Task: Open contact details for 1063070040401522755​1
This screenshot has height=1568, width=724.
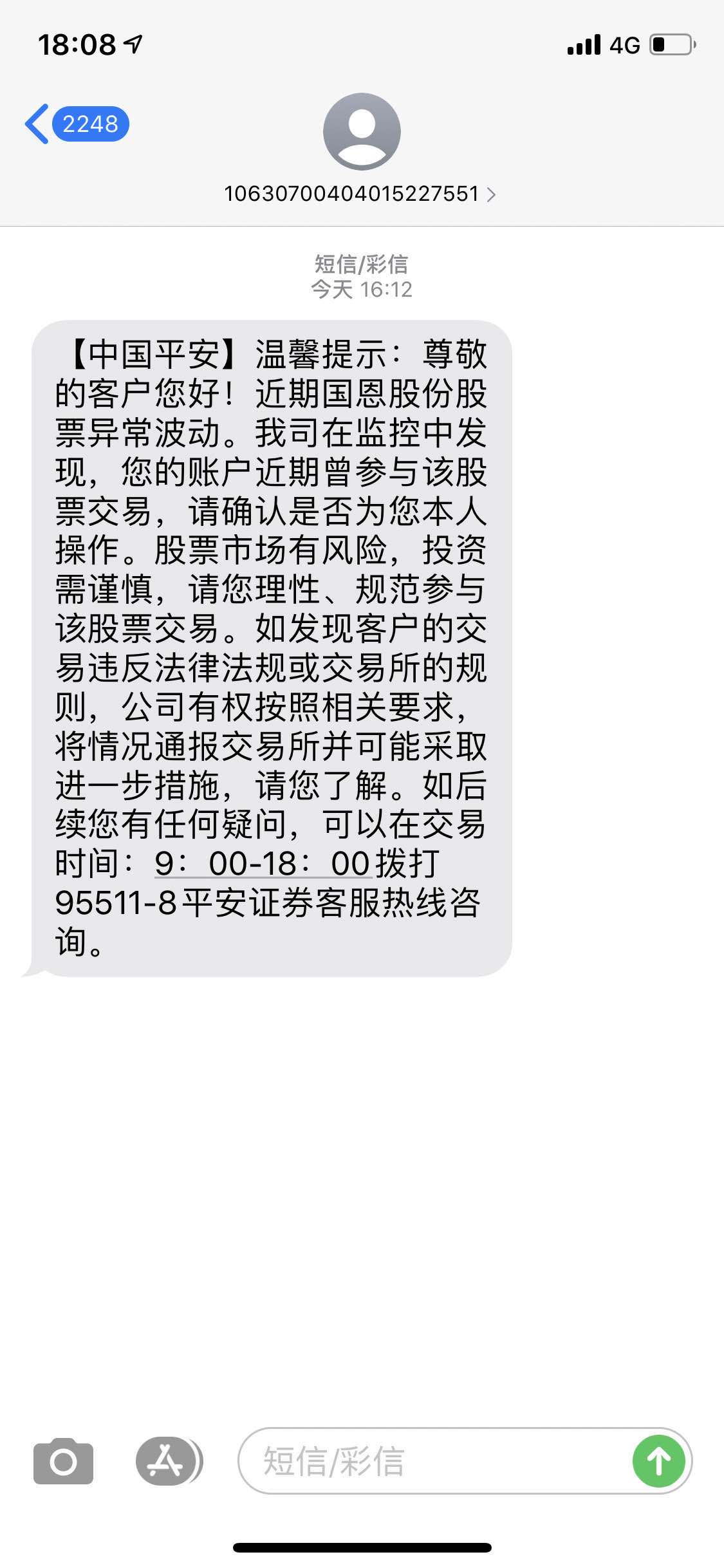Action: point(360,194)
